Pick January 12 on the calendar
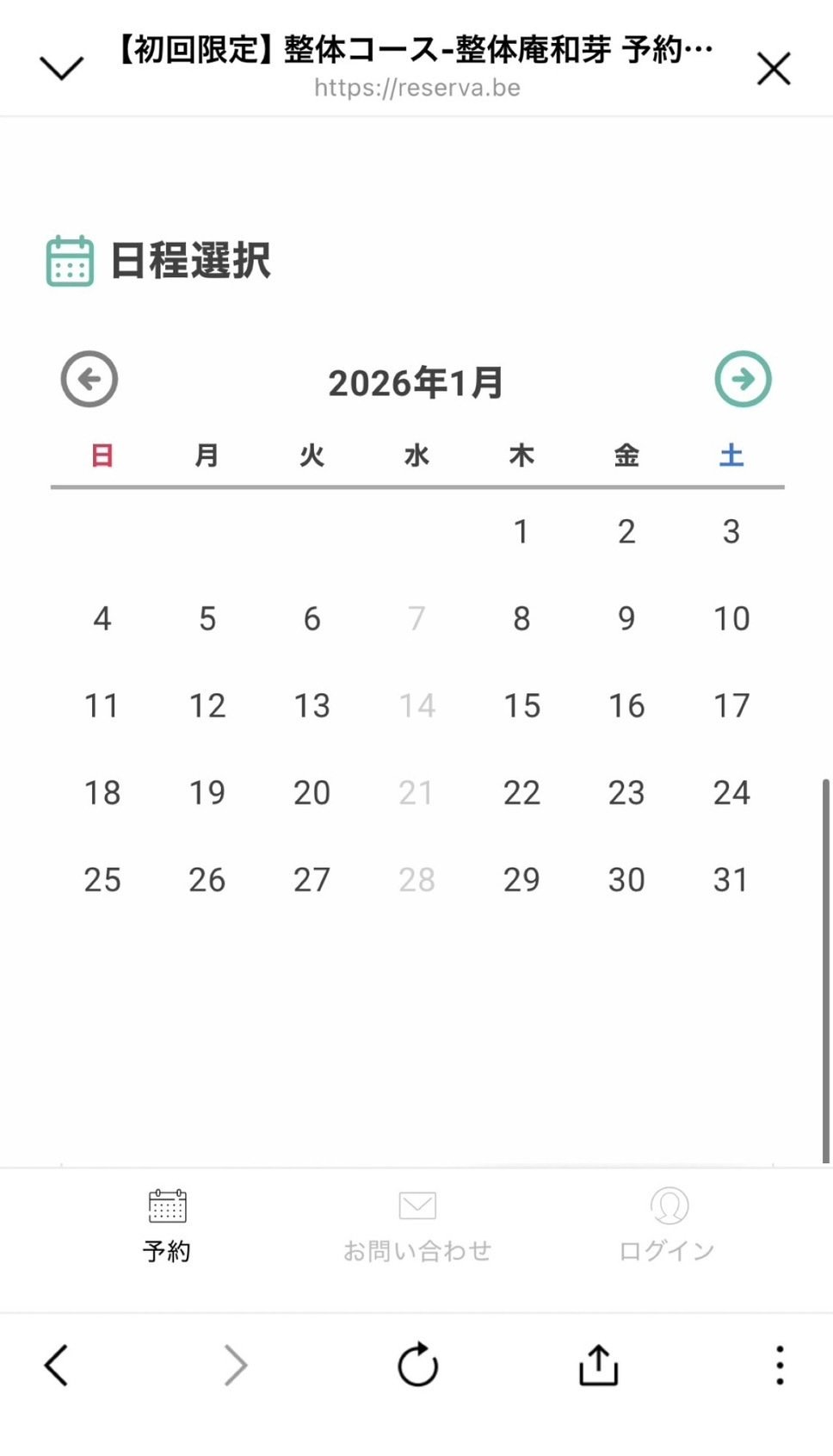Viewport: 833px width, 1456px height. tap(207, 706)
